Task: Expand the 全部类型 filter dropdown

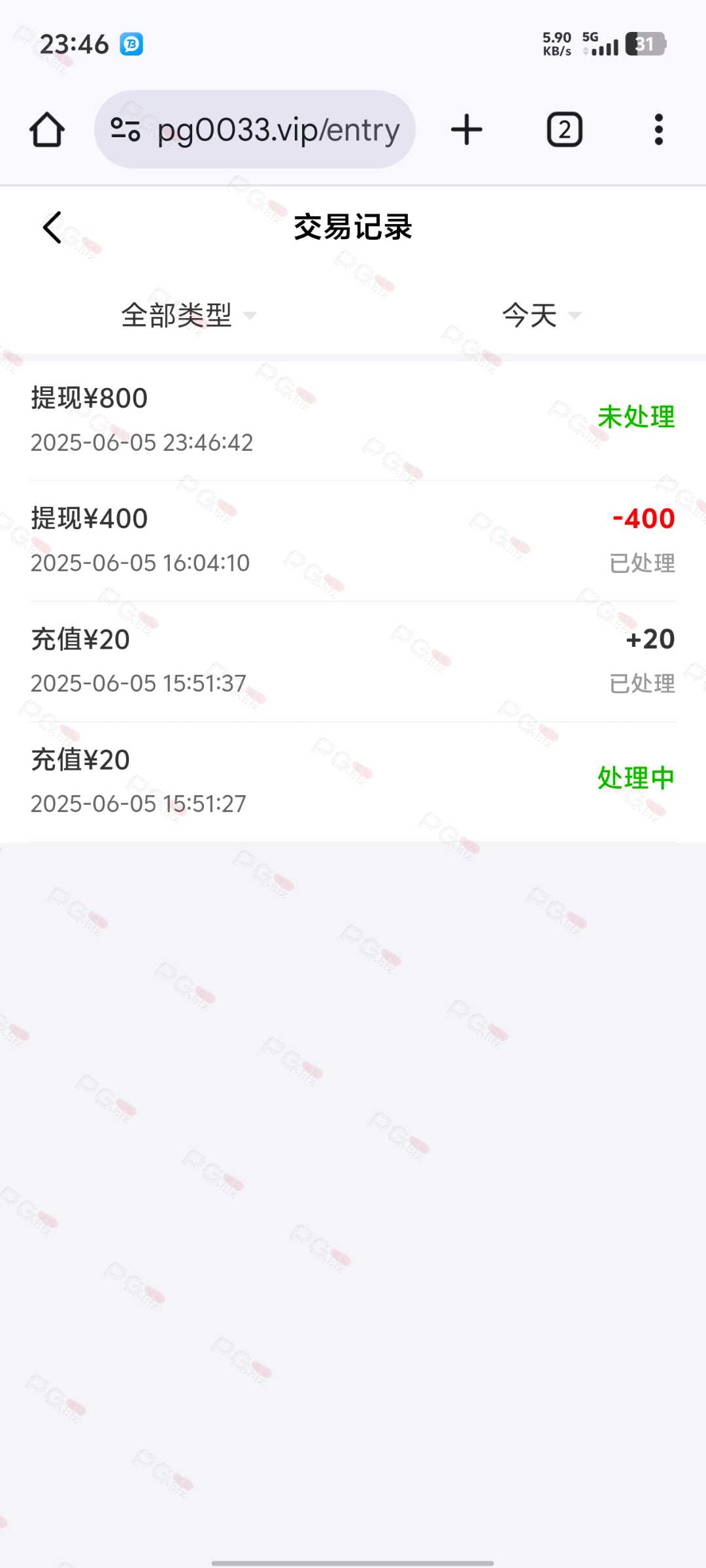Action: coord(189,316)
